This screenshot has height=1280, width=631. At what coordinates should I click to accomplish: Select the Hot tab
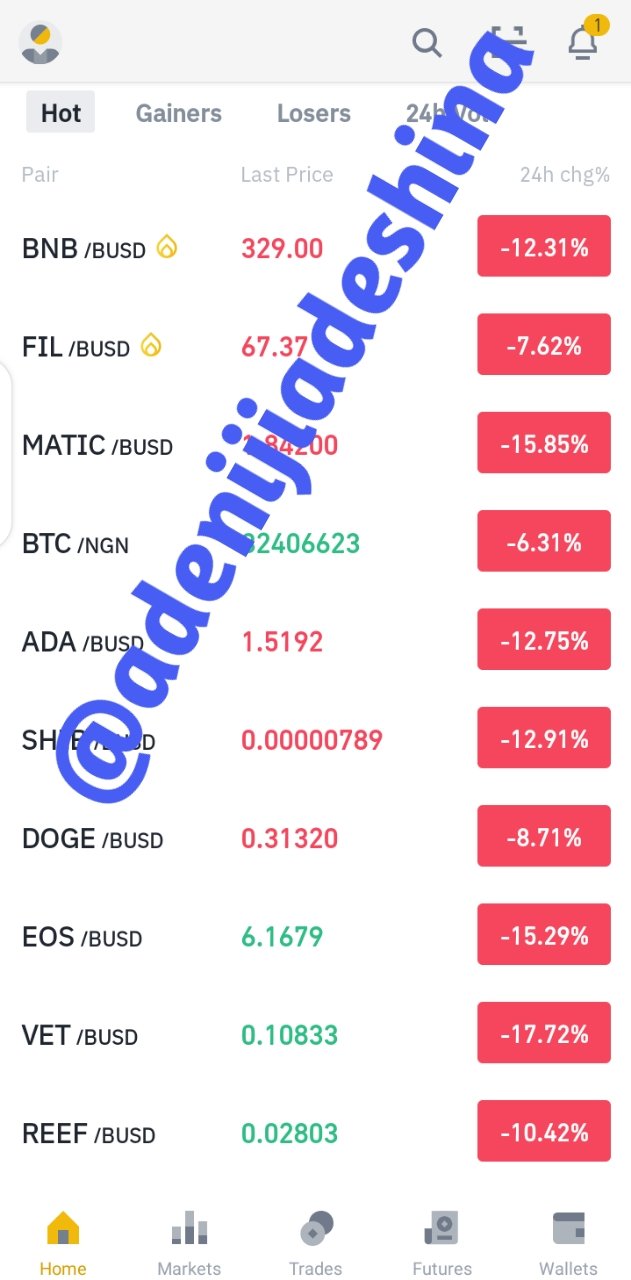(x=61, y=113)
